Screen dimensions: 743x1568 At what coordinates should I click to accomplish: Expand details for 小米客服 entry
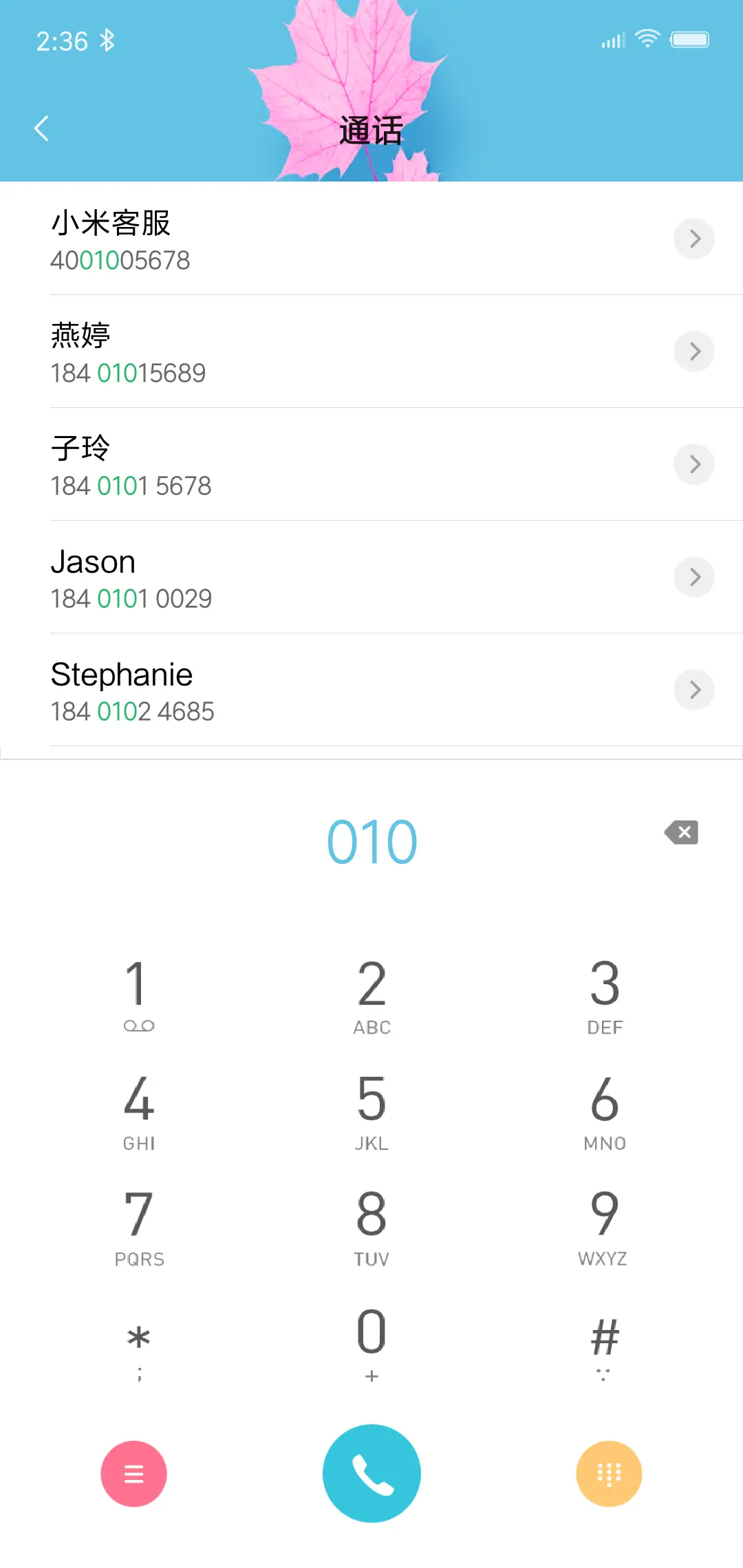click(x=693, y=238)
